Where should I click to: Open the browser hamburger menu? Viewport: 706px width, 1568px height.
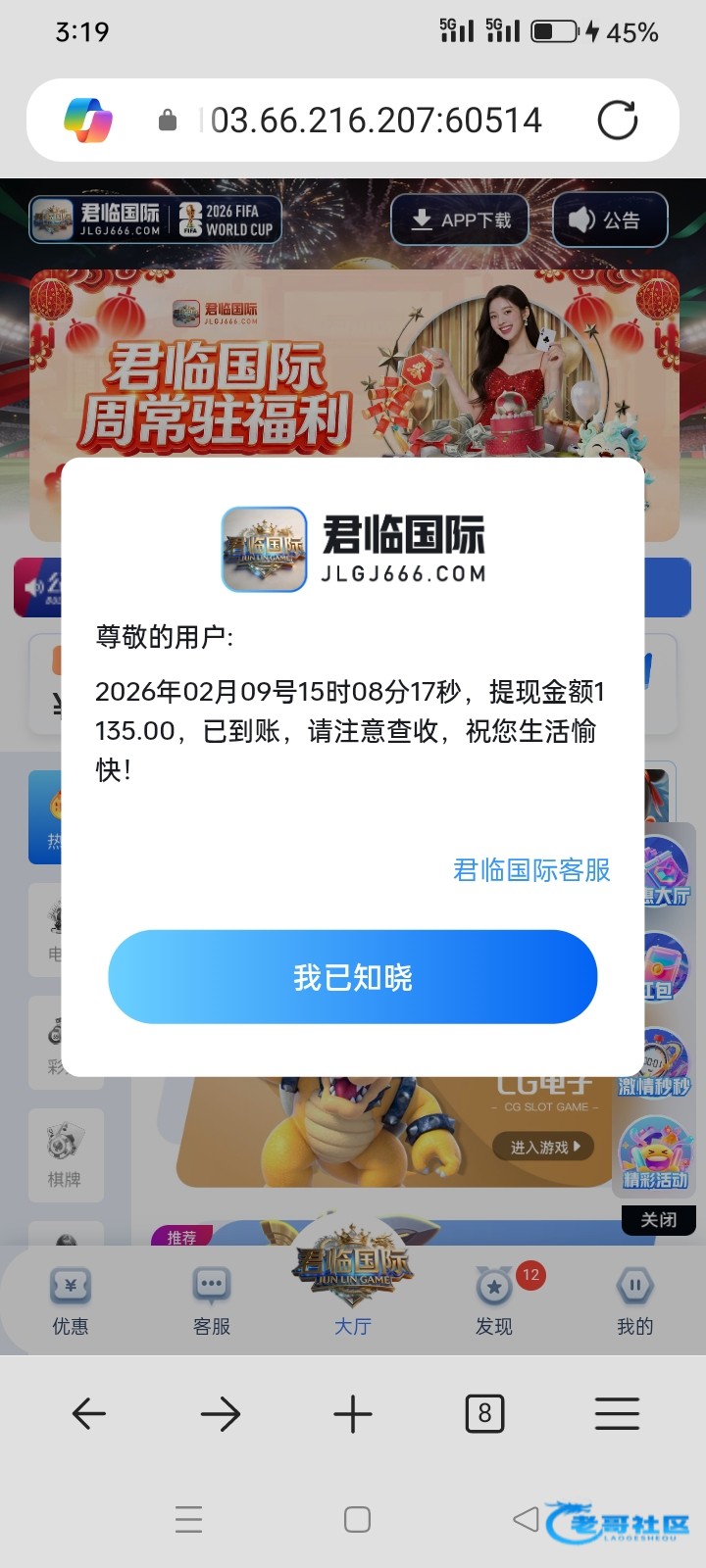pos(617,1413)
